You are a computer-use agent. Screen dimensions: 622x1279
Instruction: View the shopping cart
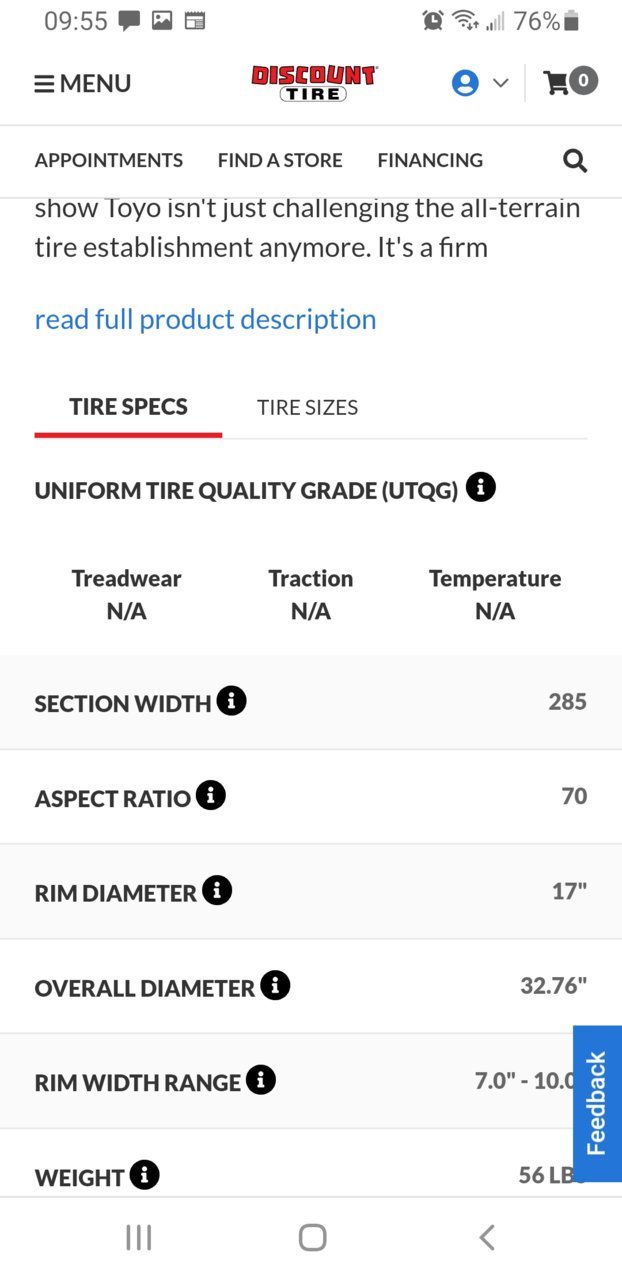click(x=570, y=82)
